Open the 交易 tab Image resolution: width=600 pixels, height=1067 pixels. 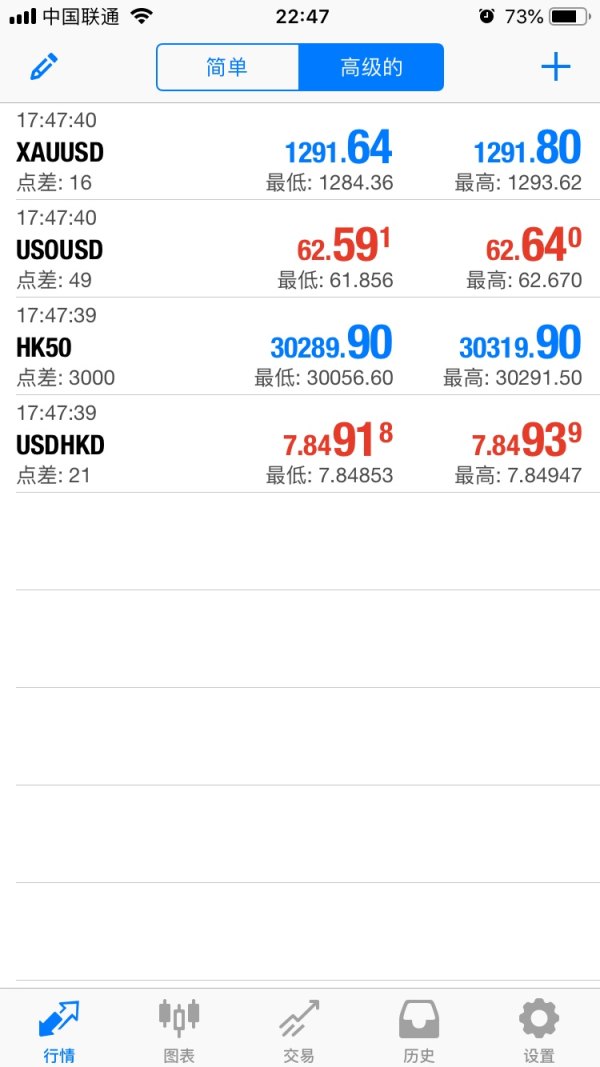pyautogui.click(x=299, y=1030)
